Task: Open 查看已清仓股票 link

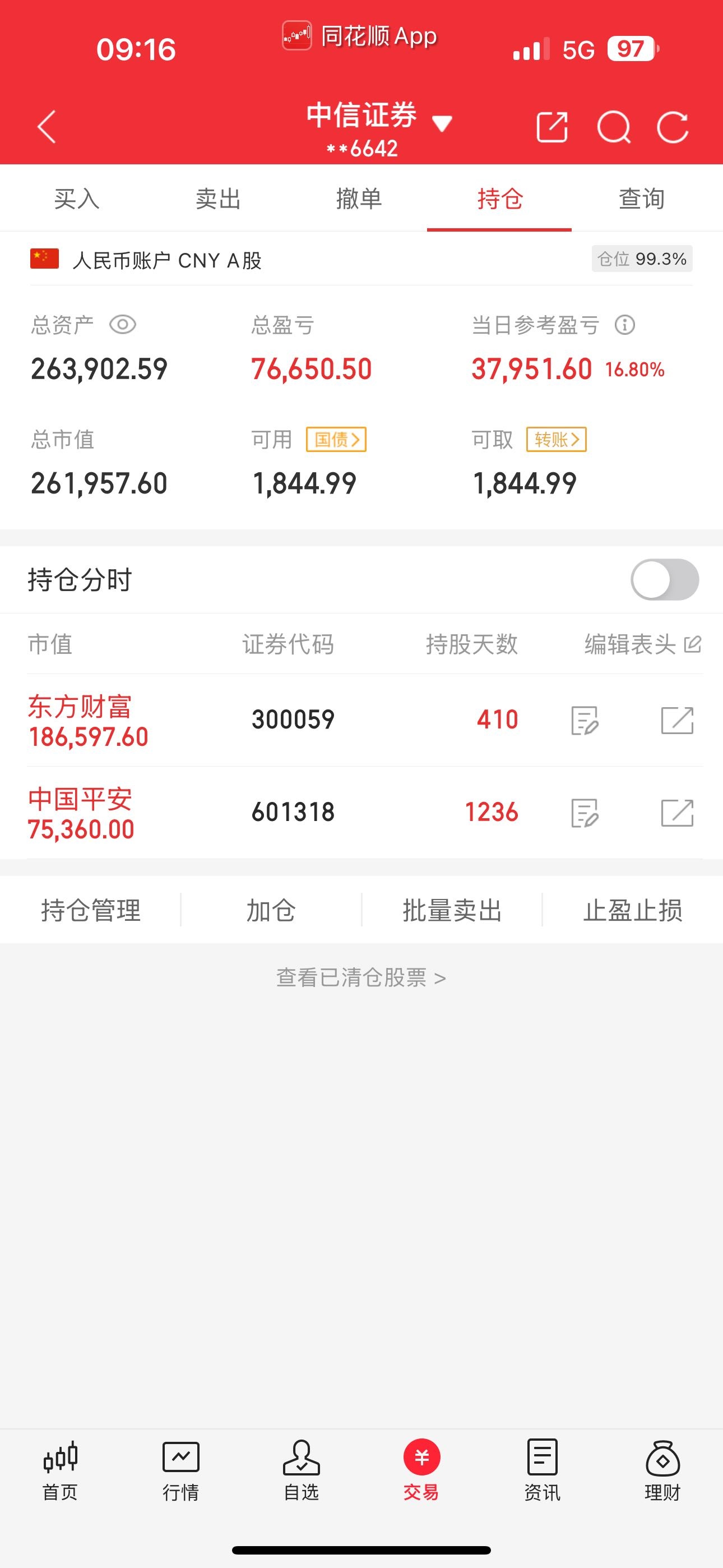Action: click(x=361, y=977)
